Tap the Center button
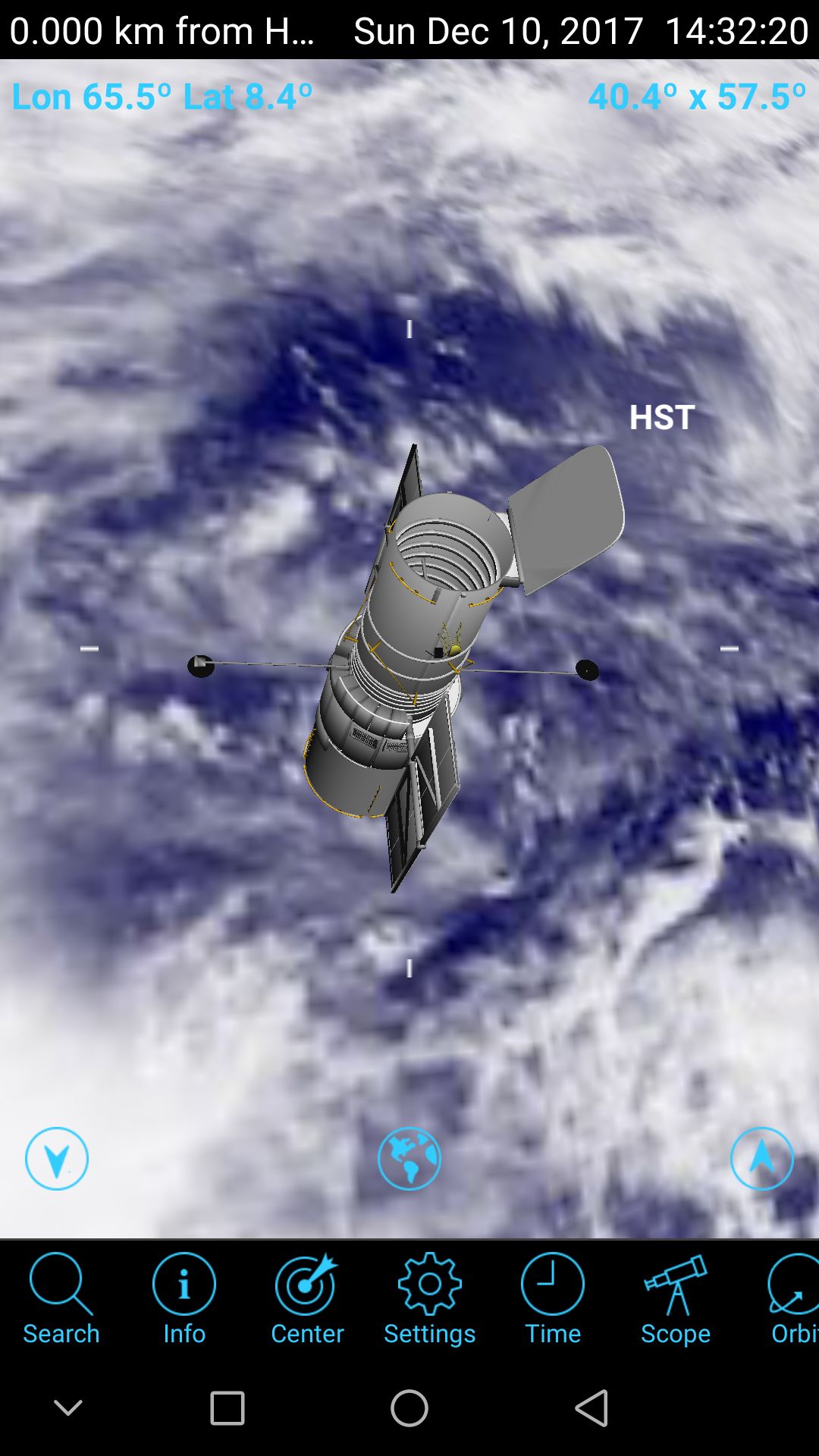819x1456 pixels. coord(307,1298)
